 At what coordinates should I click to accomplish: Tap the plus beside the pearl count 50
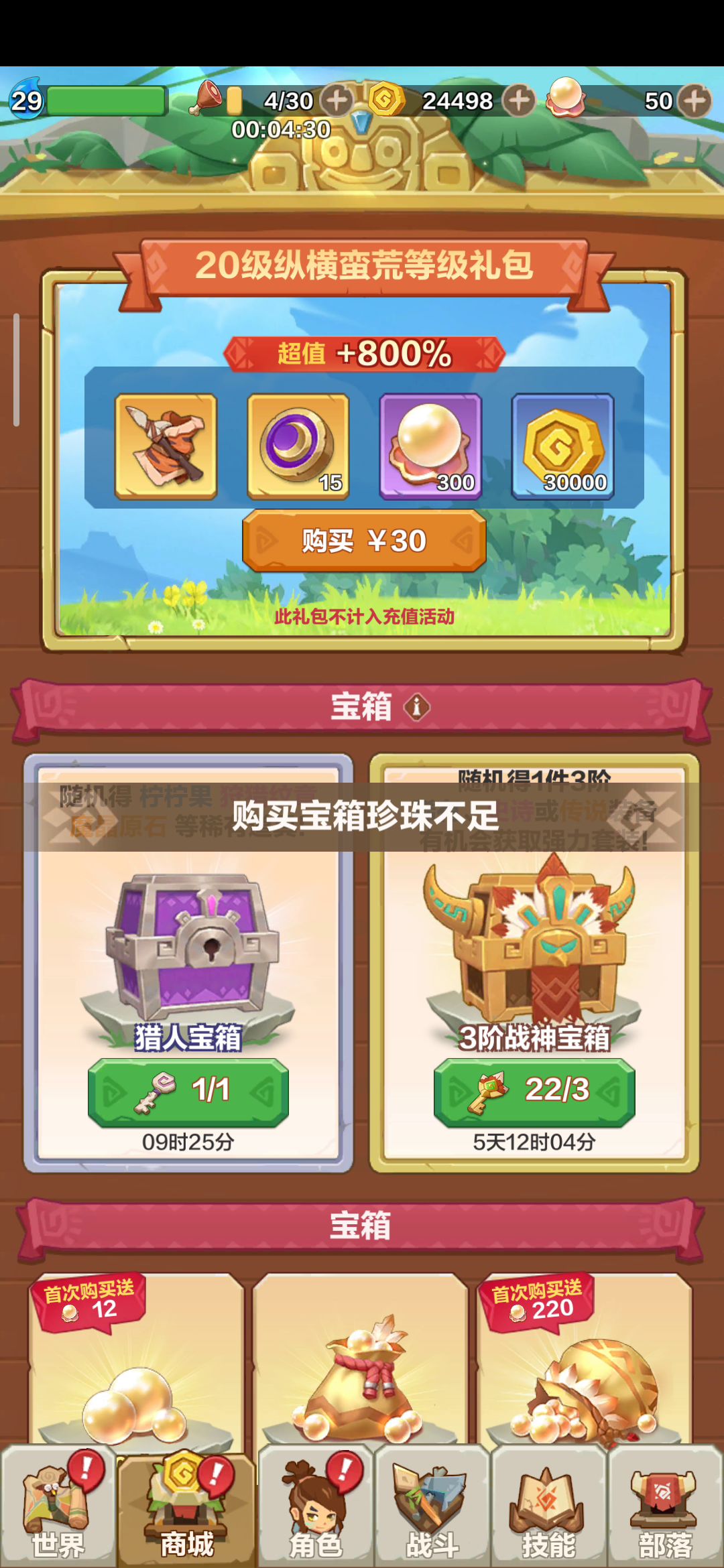coord(695,101)
